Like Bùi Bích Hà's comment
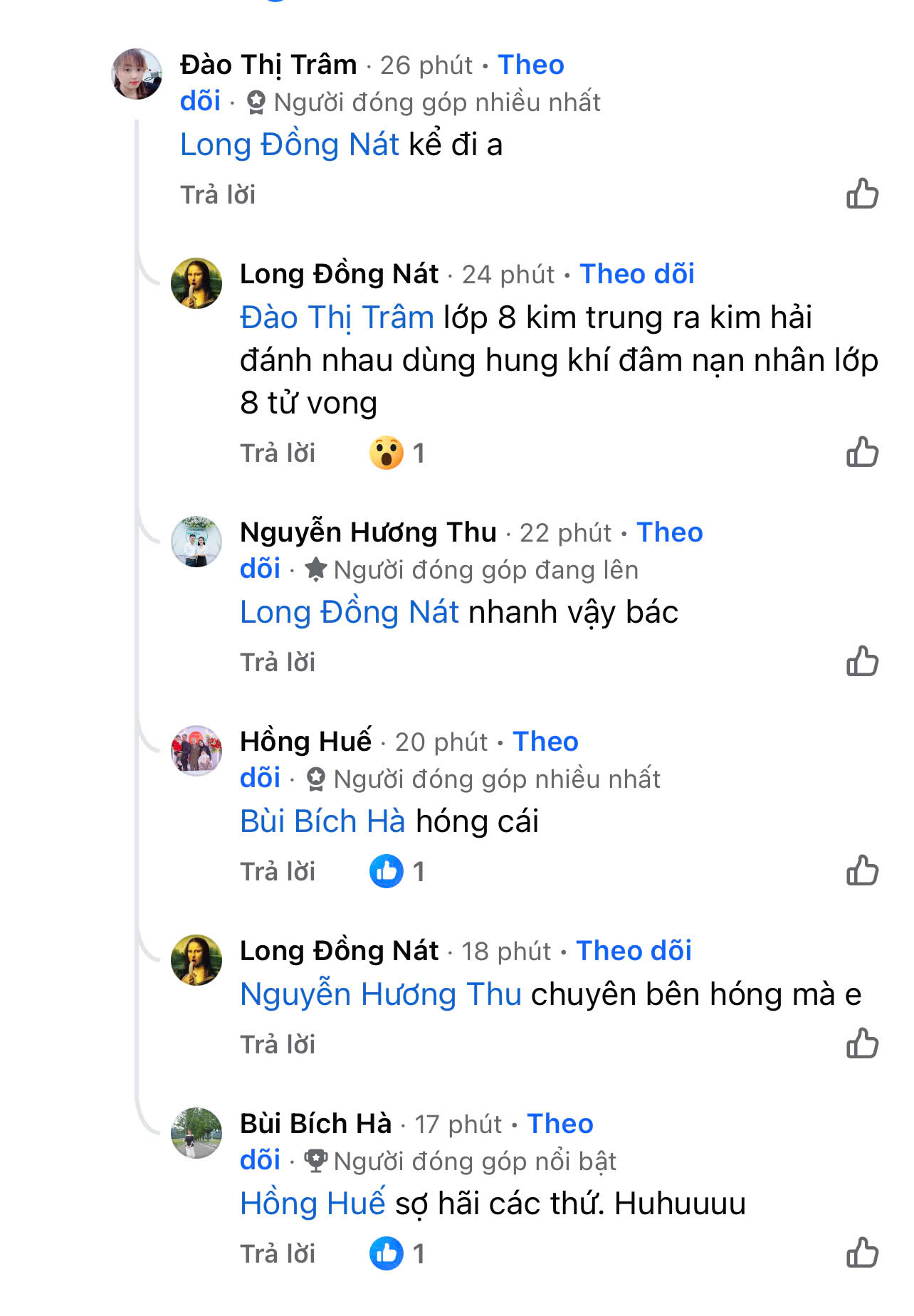 (862, 1253)
